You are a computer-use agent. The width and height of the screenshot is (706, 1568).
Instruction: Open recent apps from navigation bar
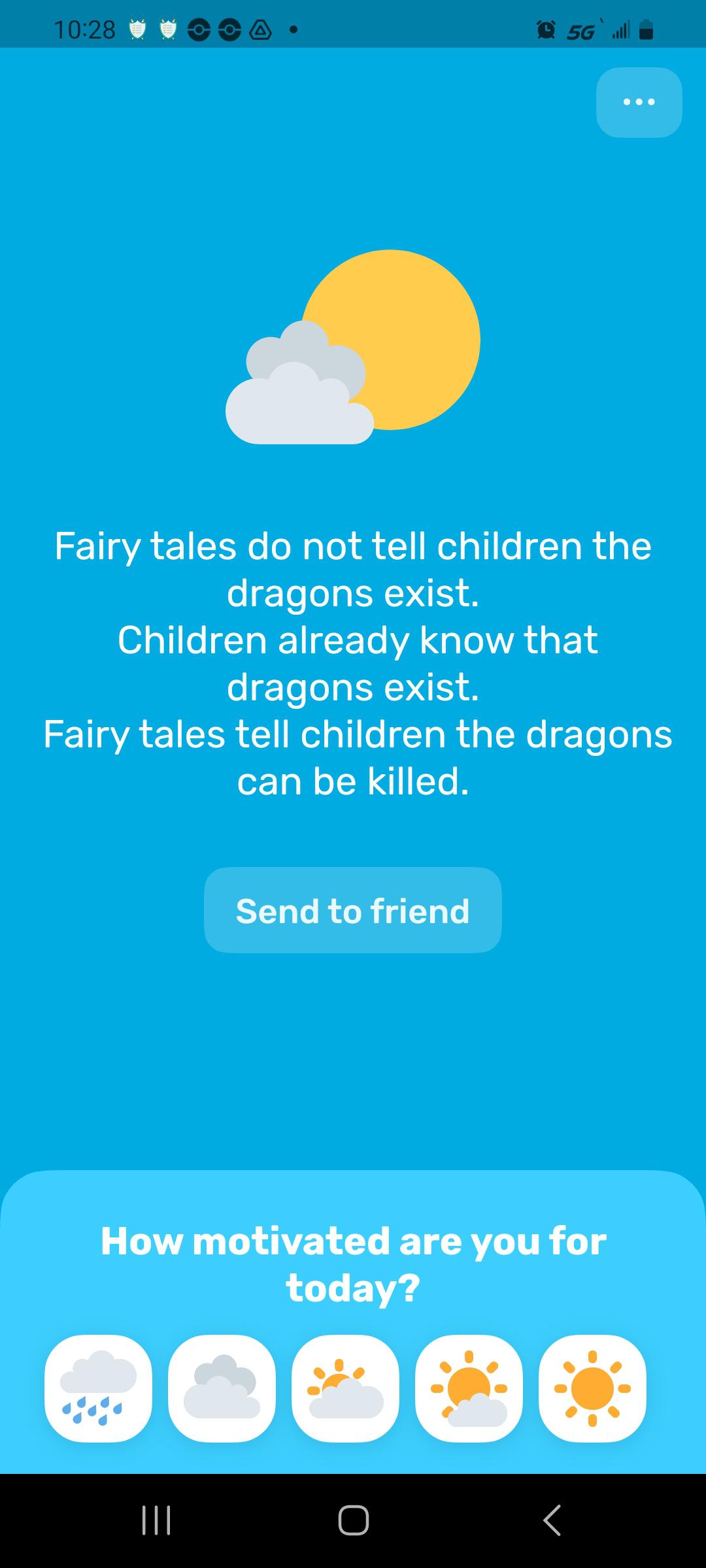pyautogui.click(x=156, y=1520)
